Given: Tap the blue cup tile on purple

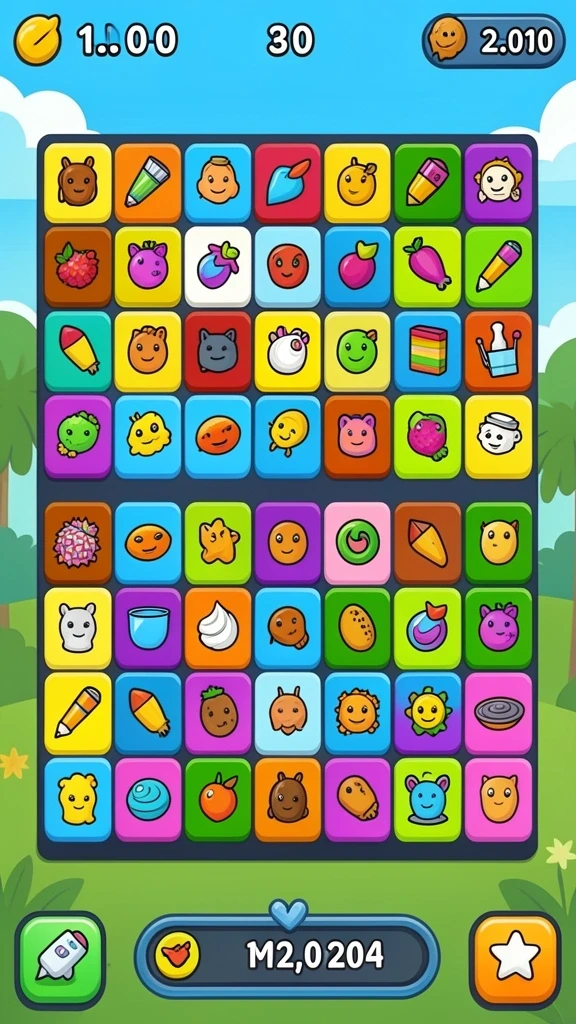Looking at the screenshot, I should pyautogui.click(x=148, y=628).
